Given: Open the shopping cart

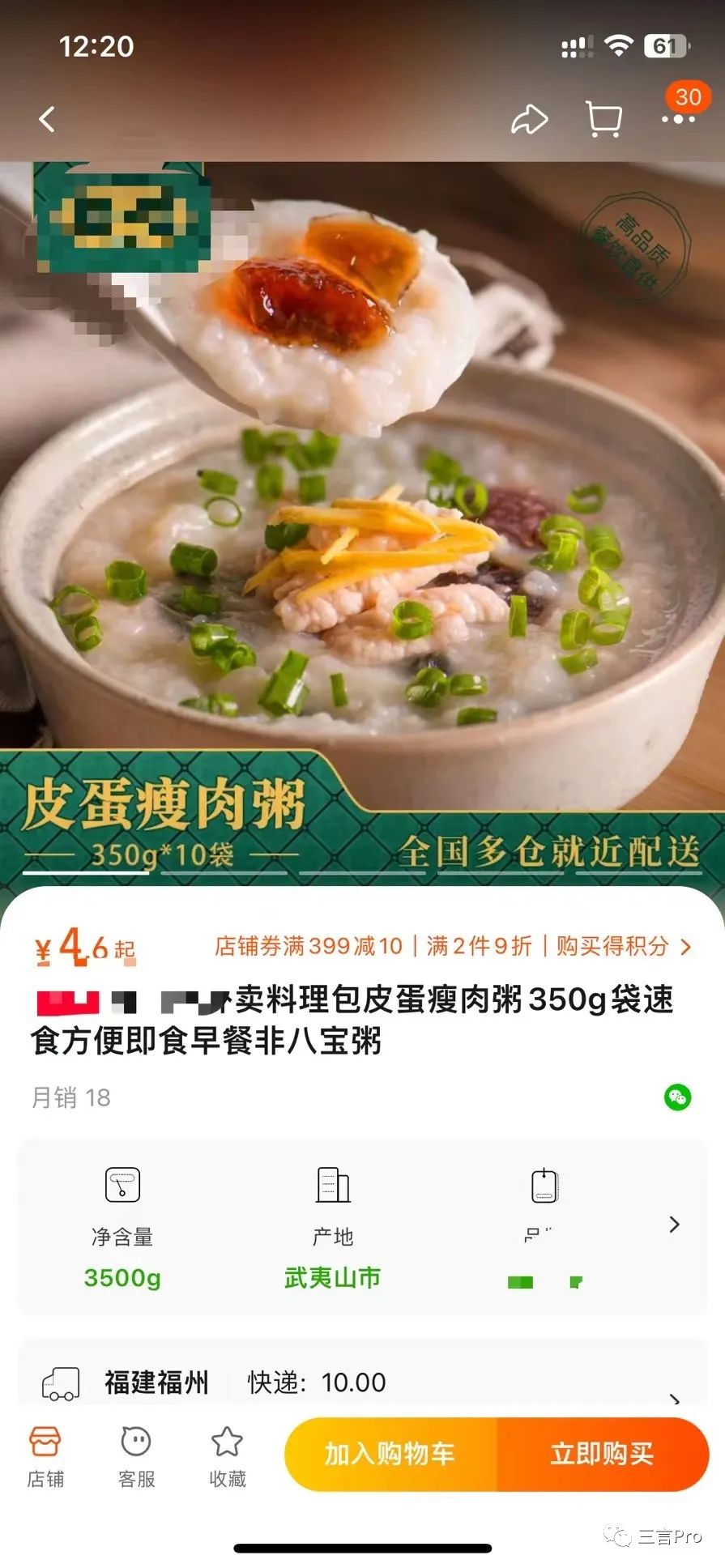Looking at the screenshot, I should (603, 120).
